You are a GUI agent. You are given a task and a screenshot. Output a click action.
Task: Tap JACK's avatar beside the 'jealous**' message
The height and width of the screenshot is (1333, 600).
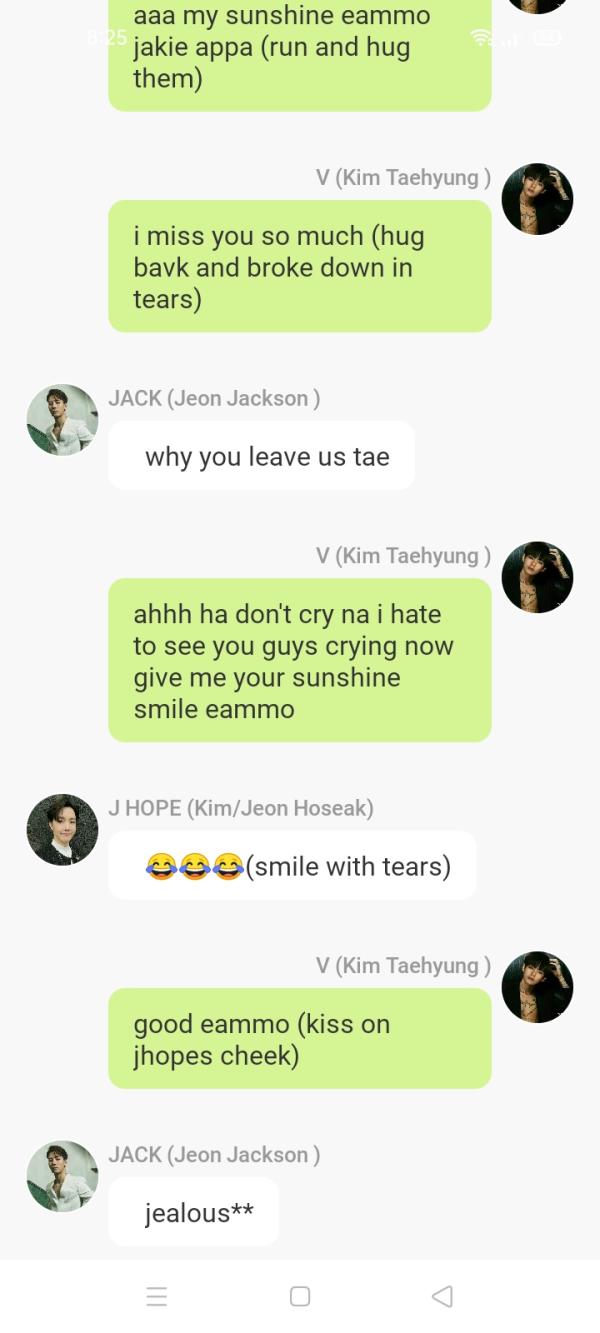click(x=62, y=1176)
